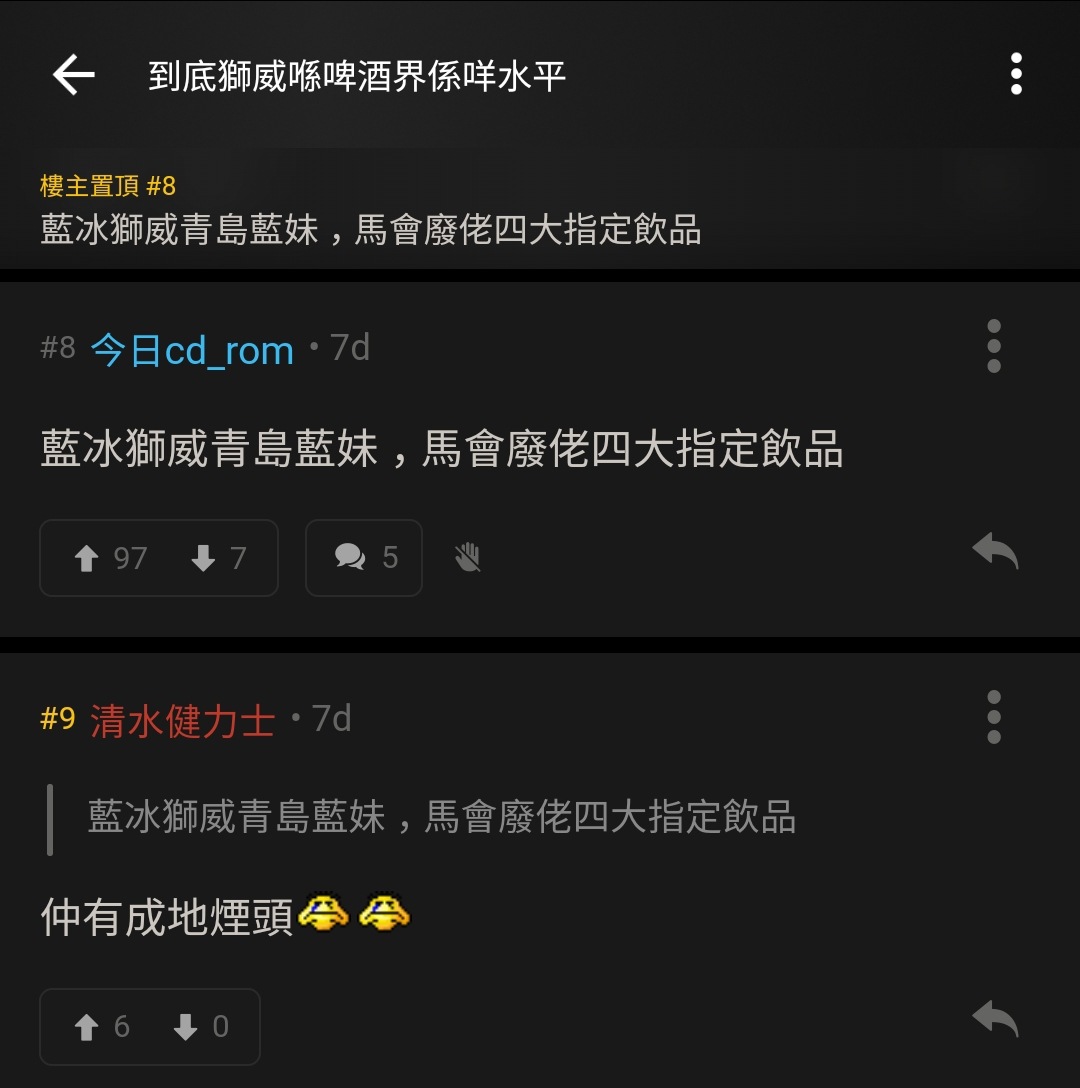Open the quoted message in comment #9
1080x1088 pixels.
(440, 818)
